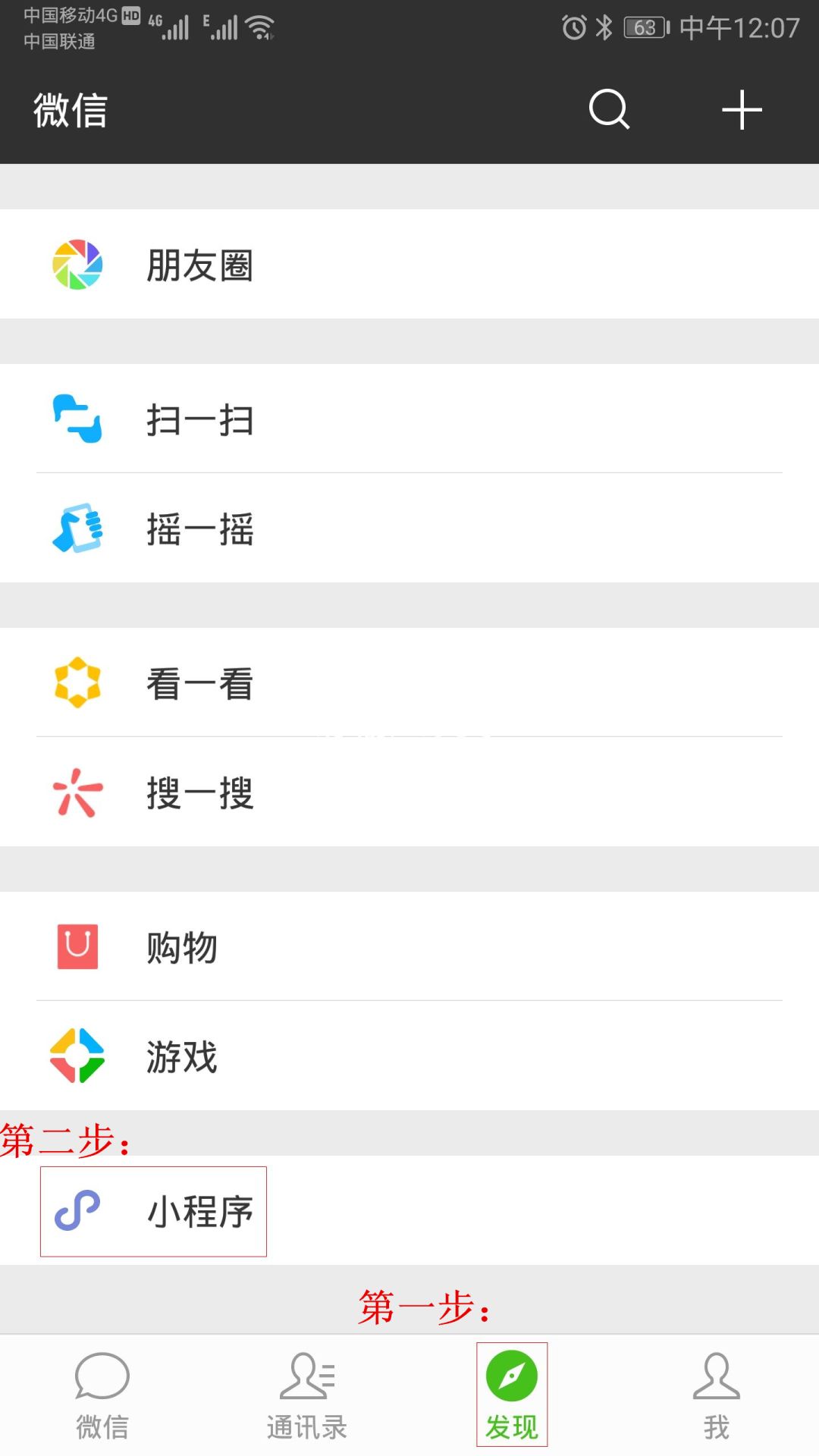
Task: Open 小程序 mini programs
Action: click(409, 1210)
